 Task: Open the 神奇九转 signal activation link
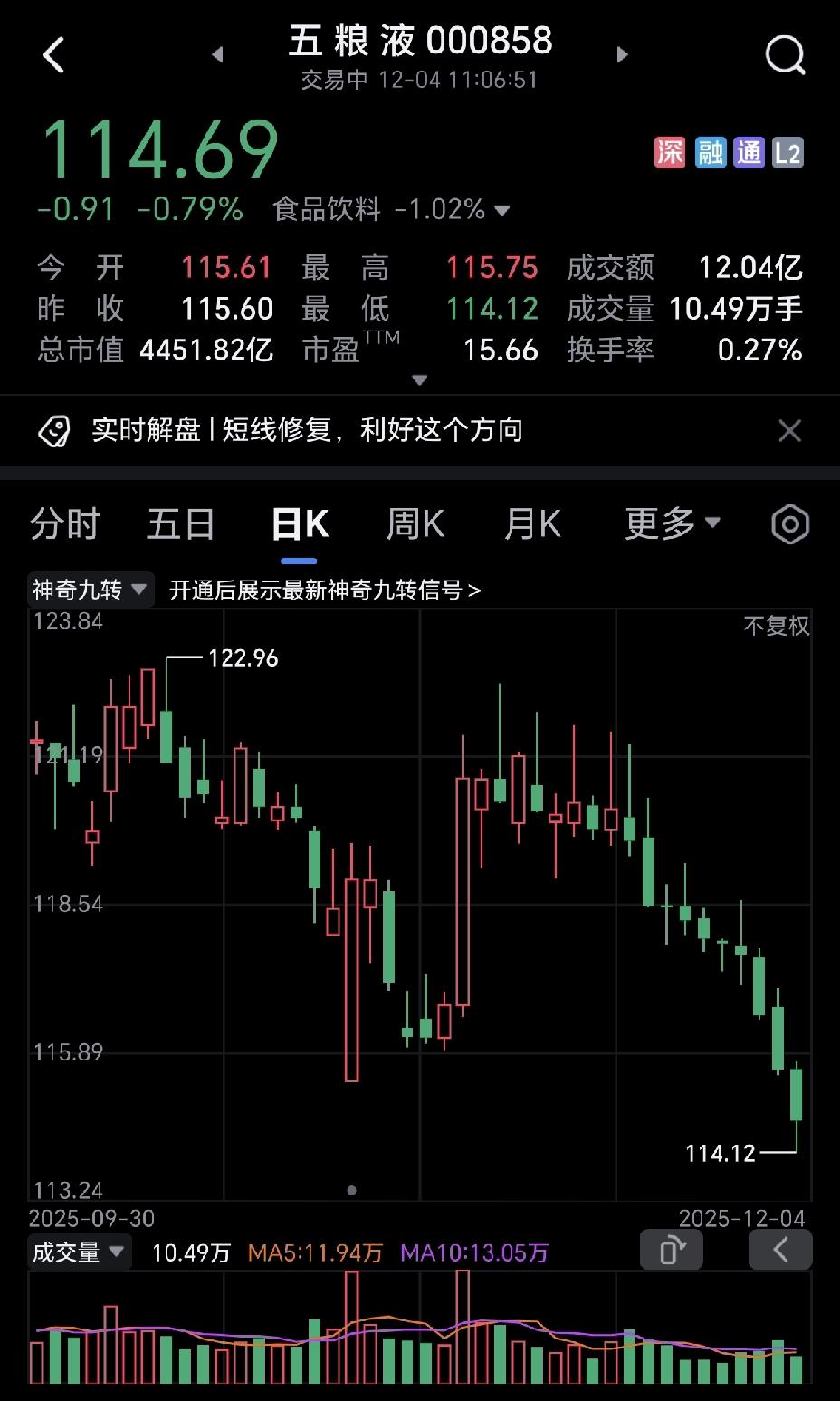326,589
